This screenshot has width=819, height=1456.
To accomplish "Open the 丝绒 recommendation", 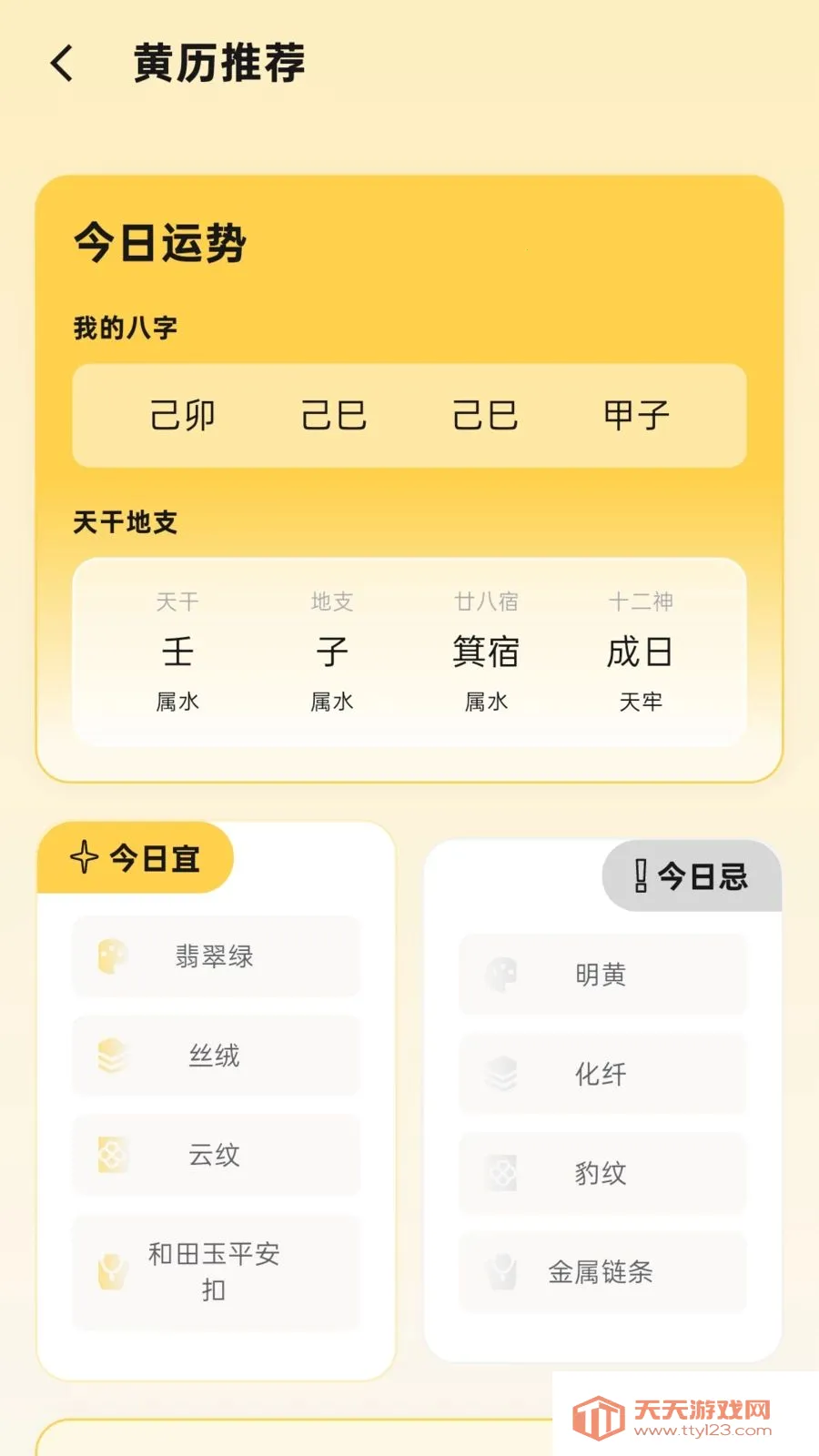I will click(217, 1056).
